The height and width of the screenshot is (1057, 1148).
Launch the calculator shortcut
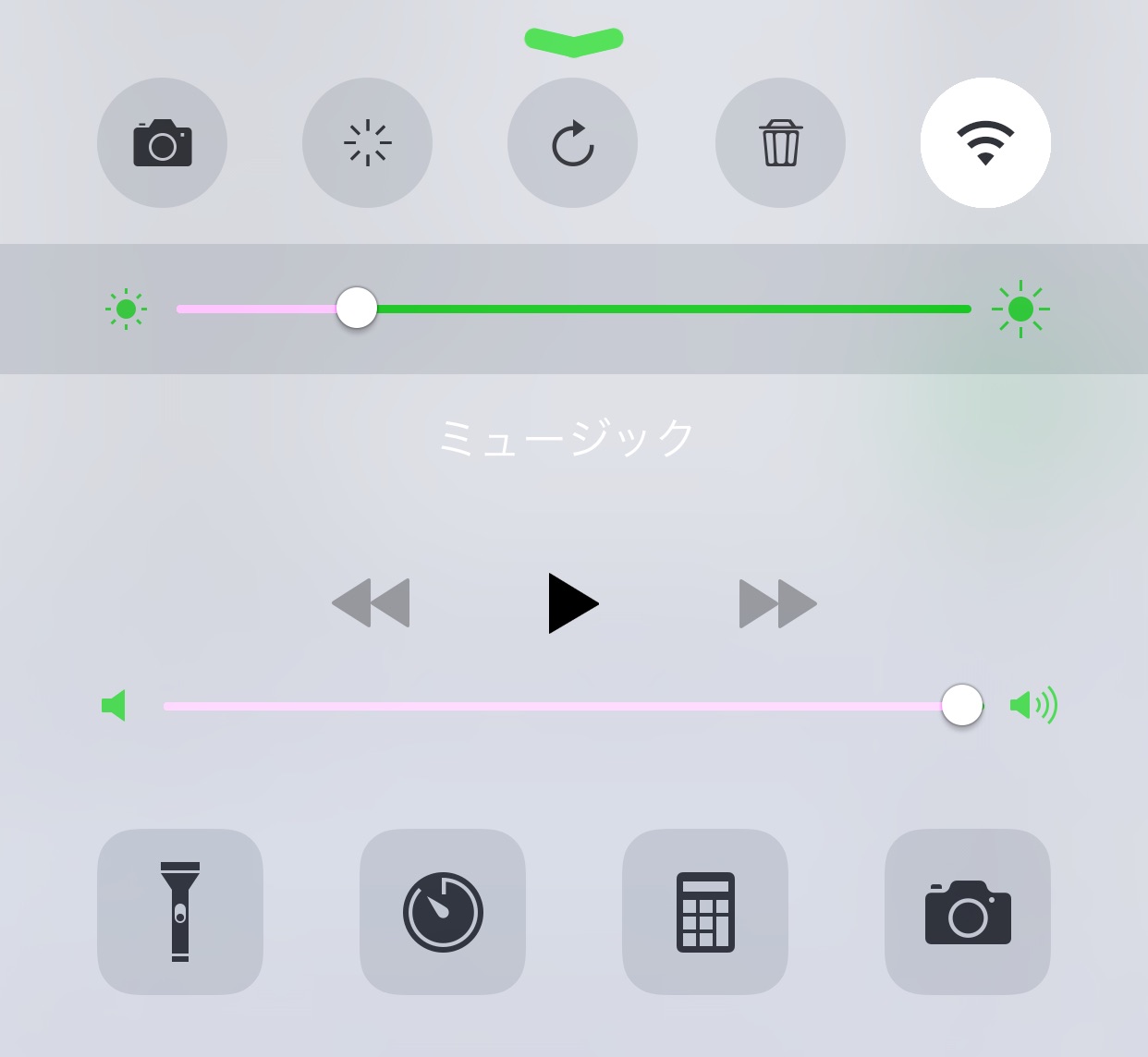(x=705, y=912)
